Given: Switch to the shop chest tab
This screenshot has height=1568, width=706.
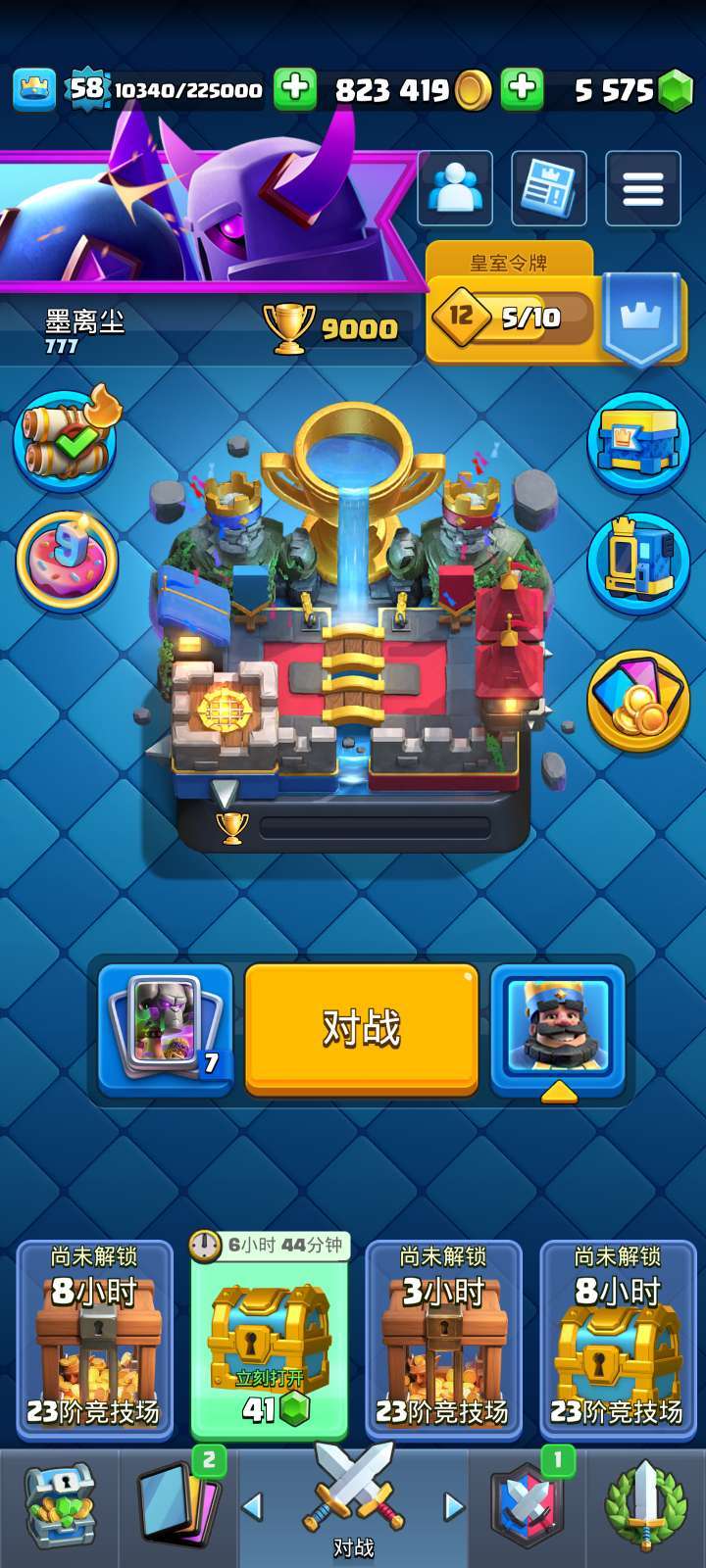Looking at the screenshot, I should tap(59, 1507).
